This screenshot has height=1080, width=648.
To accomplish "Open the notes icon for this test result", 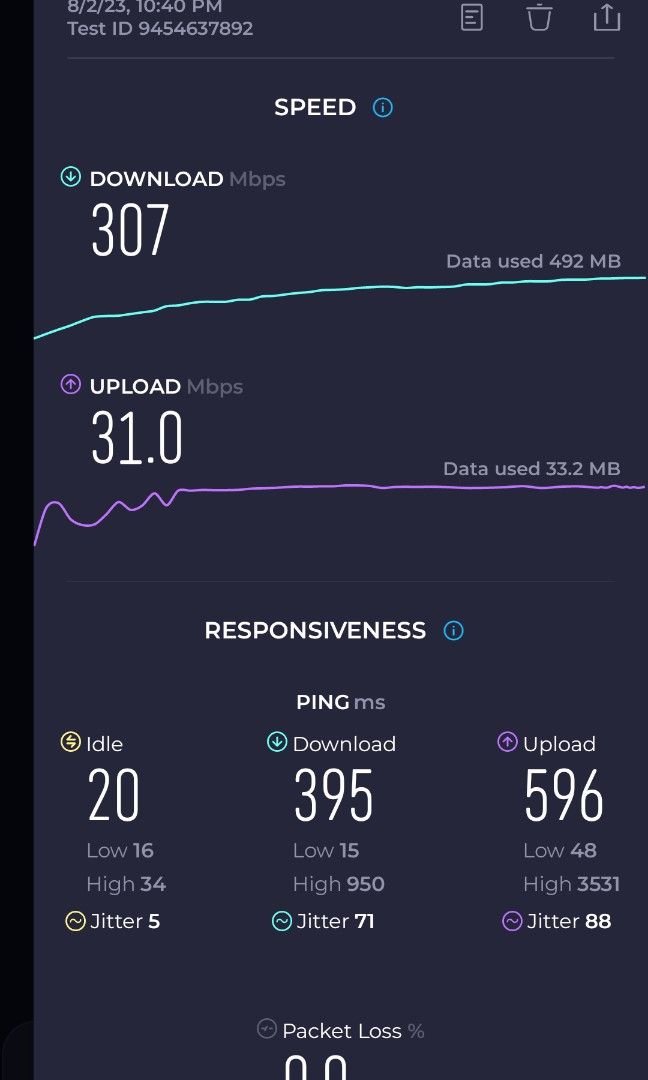I will point(472,17).
